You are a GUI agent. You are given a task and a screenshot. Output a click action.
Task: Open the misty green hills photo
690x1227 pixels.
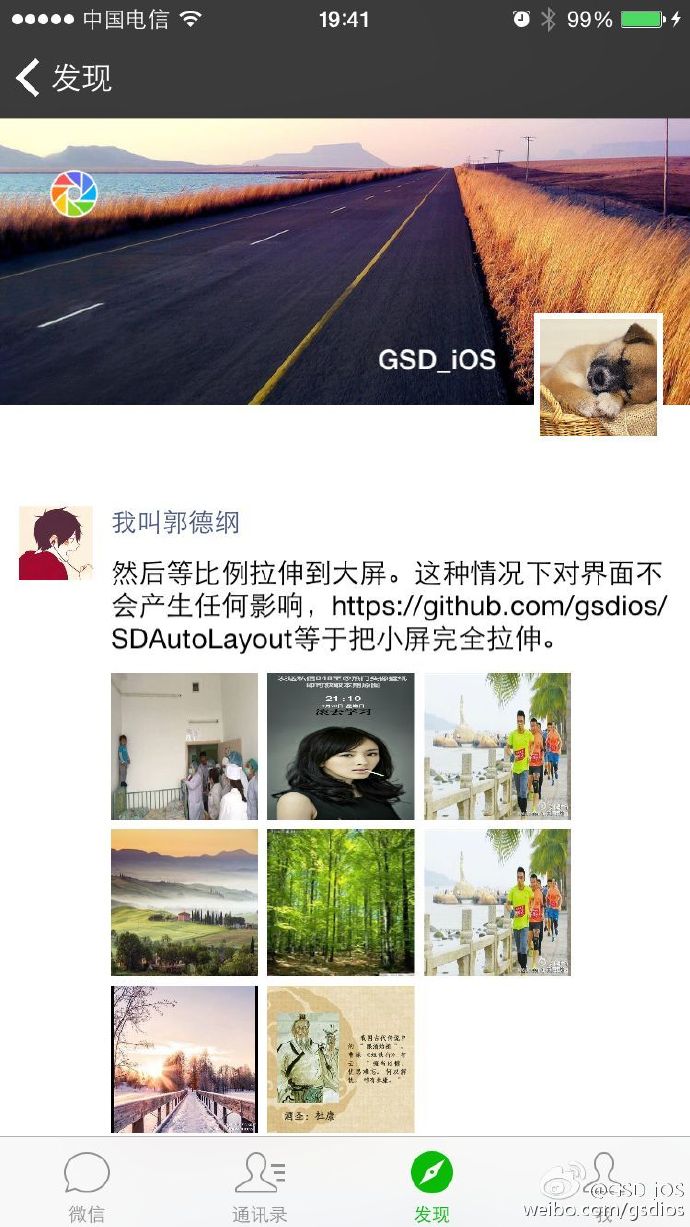pos(184,902)
